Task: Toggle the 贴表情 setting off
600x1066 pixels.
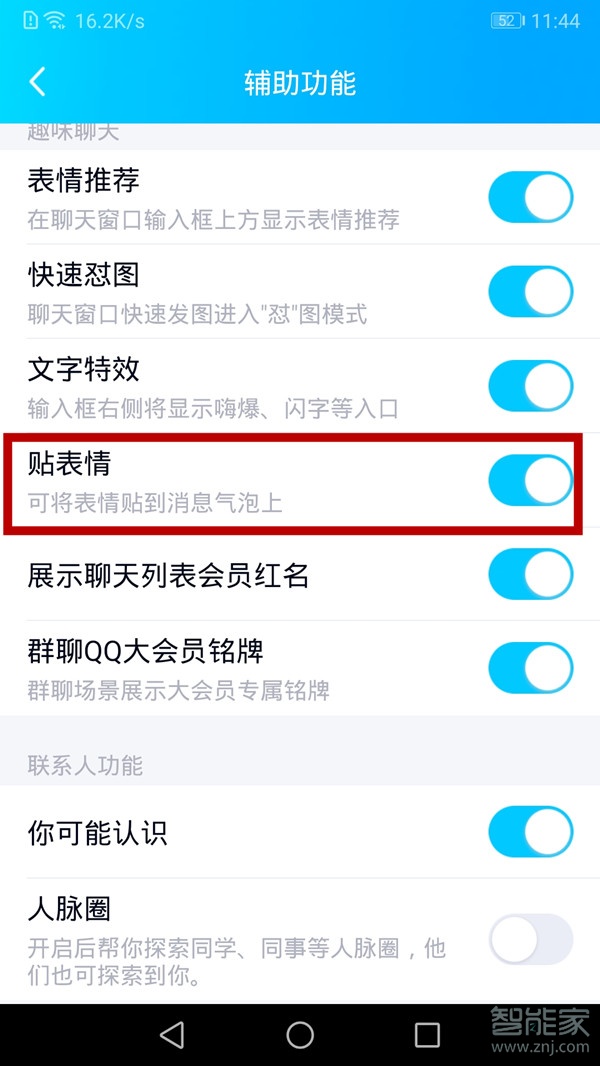Action: pyautogui.click(x=530, y=481)
